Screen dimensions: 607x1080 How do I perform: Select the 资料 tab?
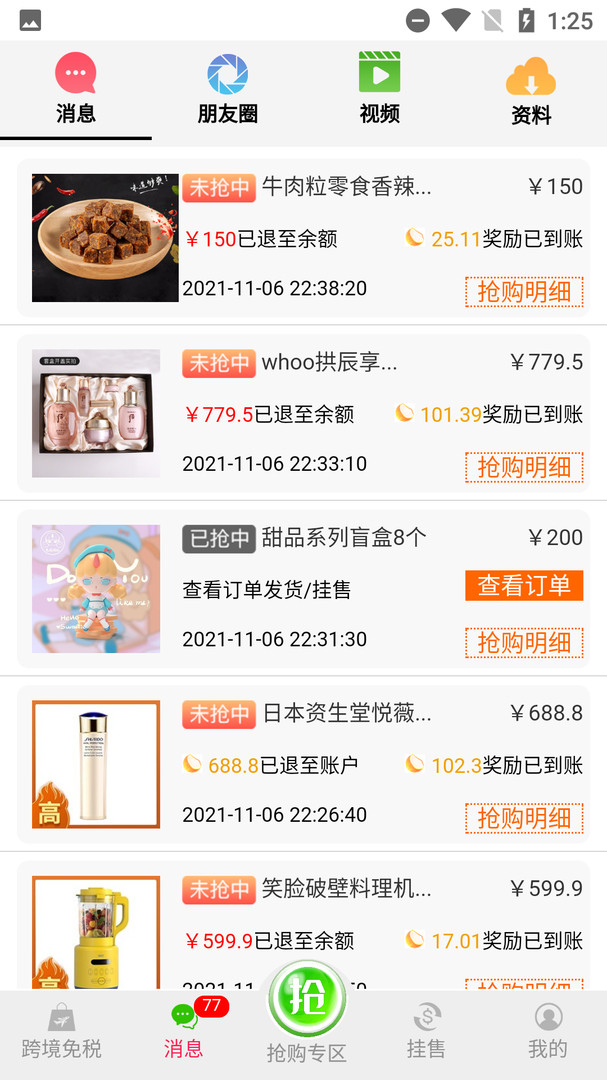pyautogui.click(x=531, y=92)
